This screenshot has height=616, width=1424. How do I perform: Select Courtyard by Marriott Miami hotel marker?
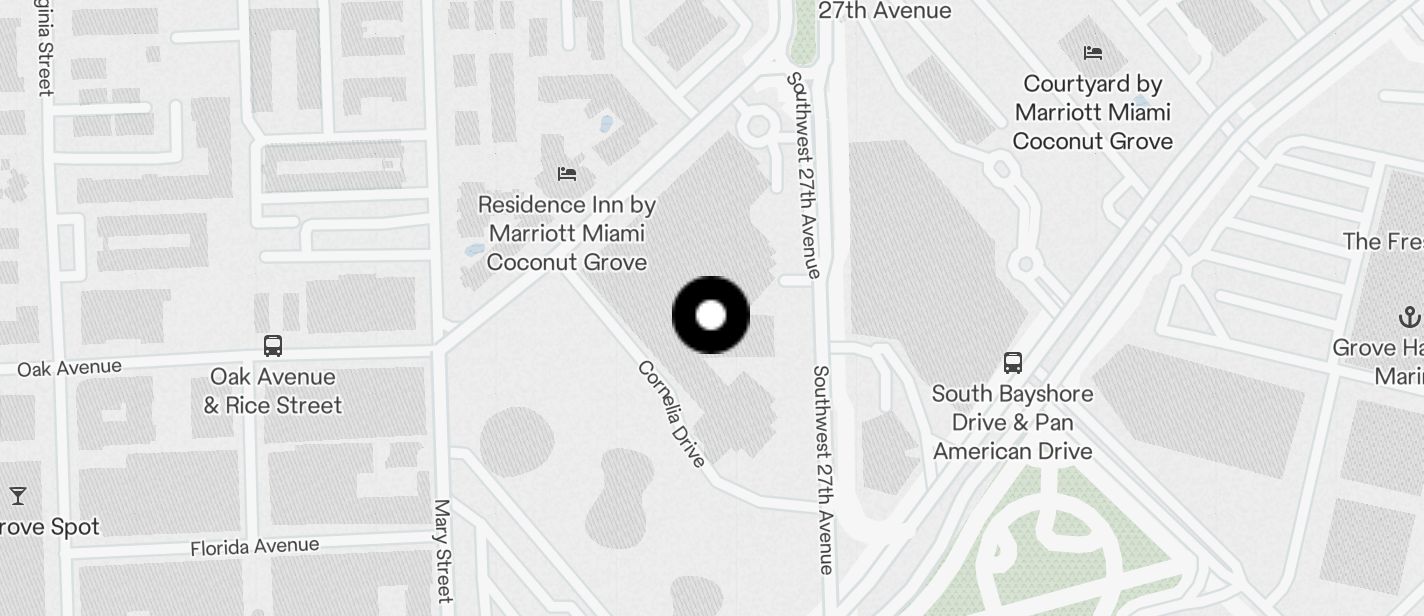tap(1093, 53)
